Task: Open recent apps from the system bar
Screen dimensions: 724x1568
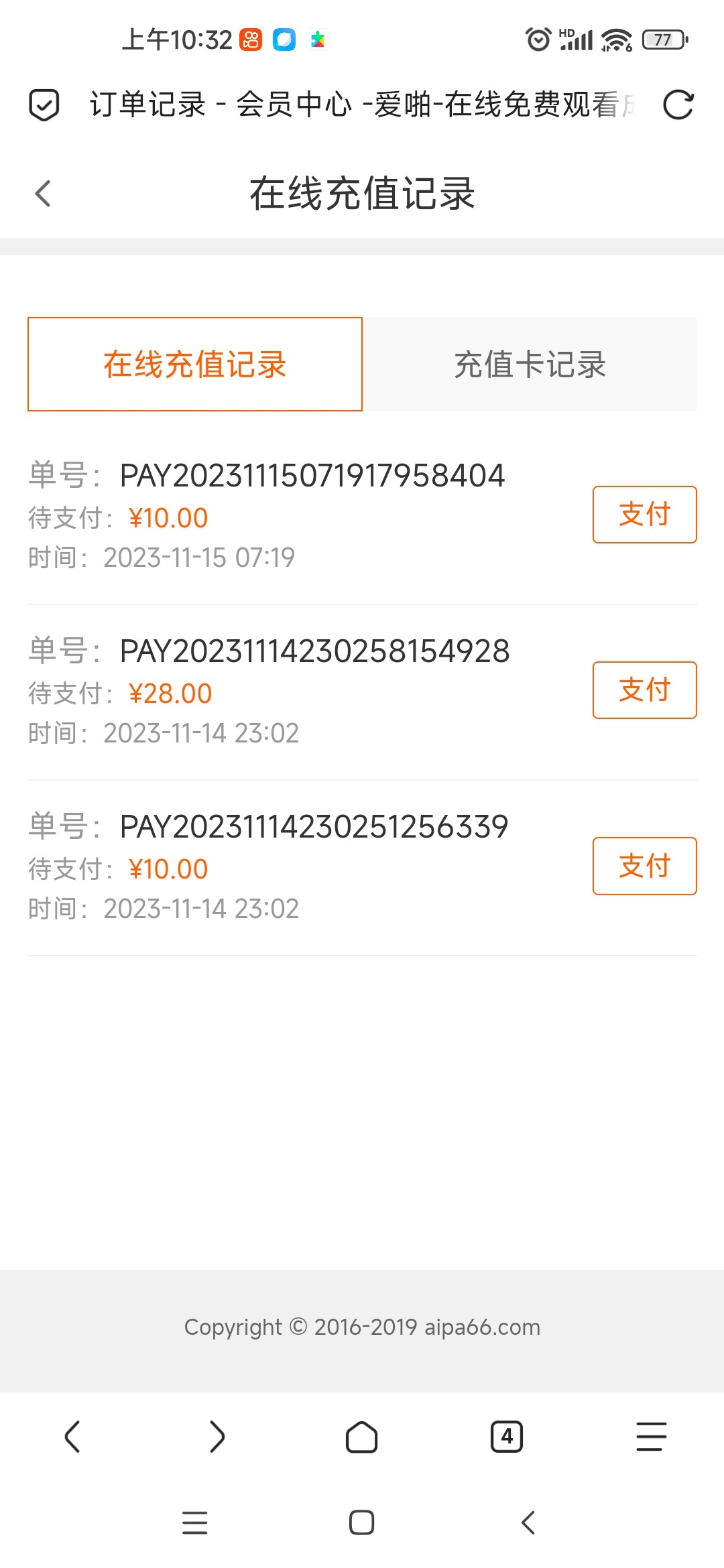Action: 195,1522
